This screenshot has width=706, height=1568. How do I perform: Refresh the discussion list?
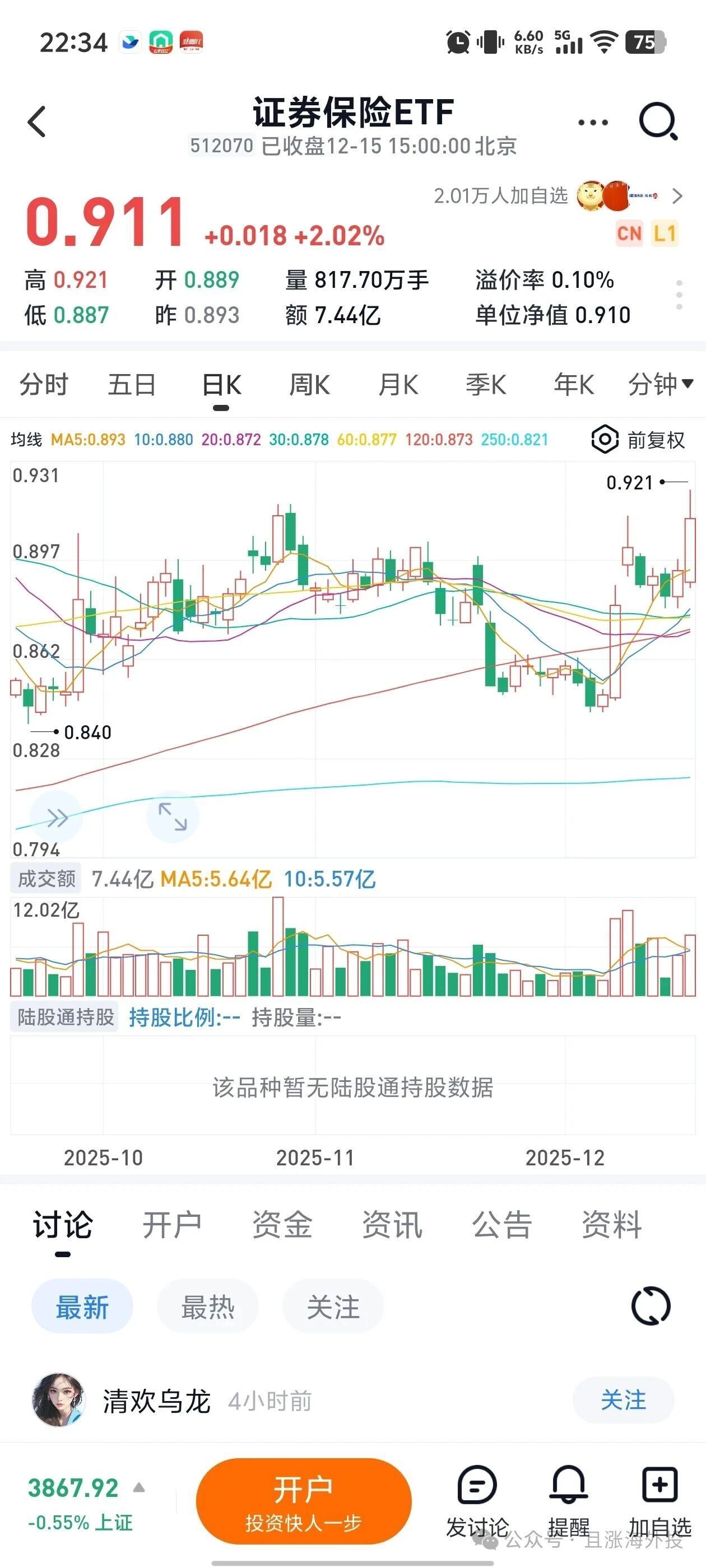pyautogui.click(x=651, y=1306)
